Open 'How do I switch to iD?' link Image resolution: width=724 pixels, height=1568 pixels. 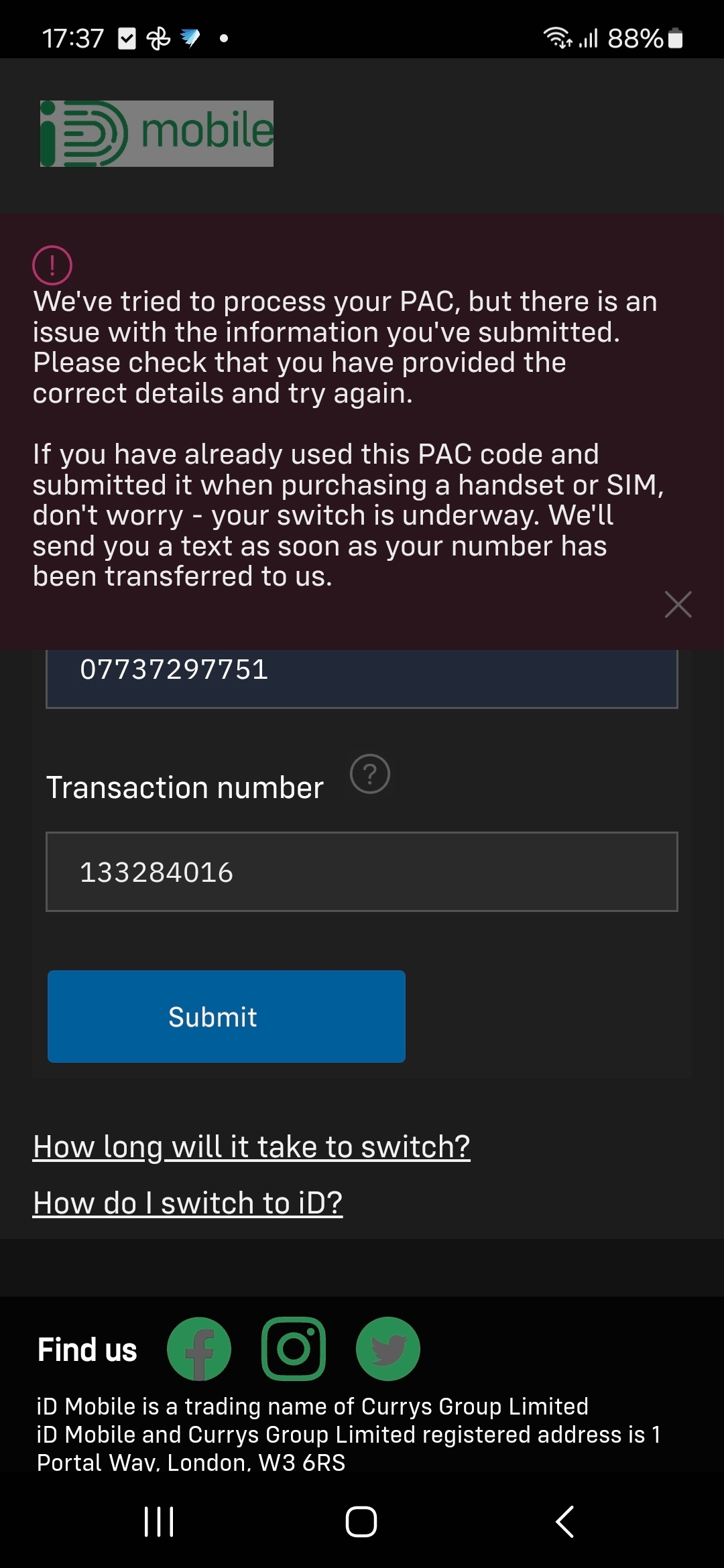pyautogui.click(x=188, y=1203)
